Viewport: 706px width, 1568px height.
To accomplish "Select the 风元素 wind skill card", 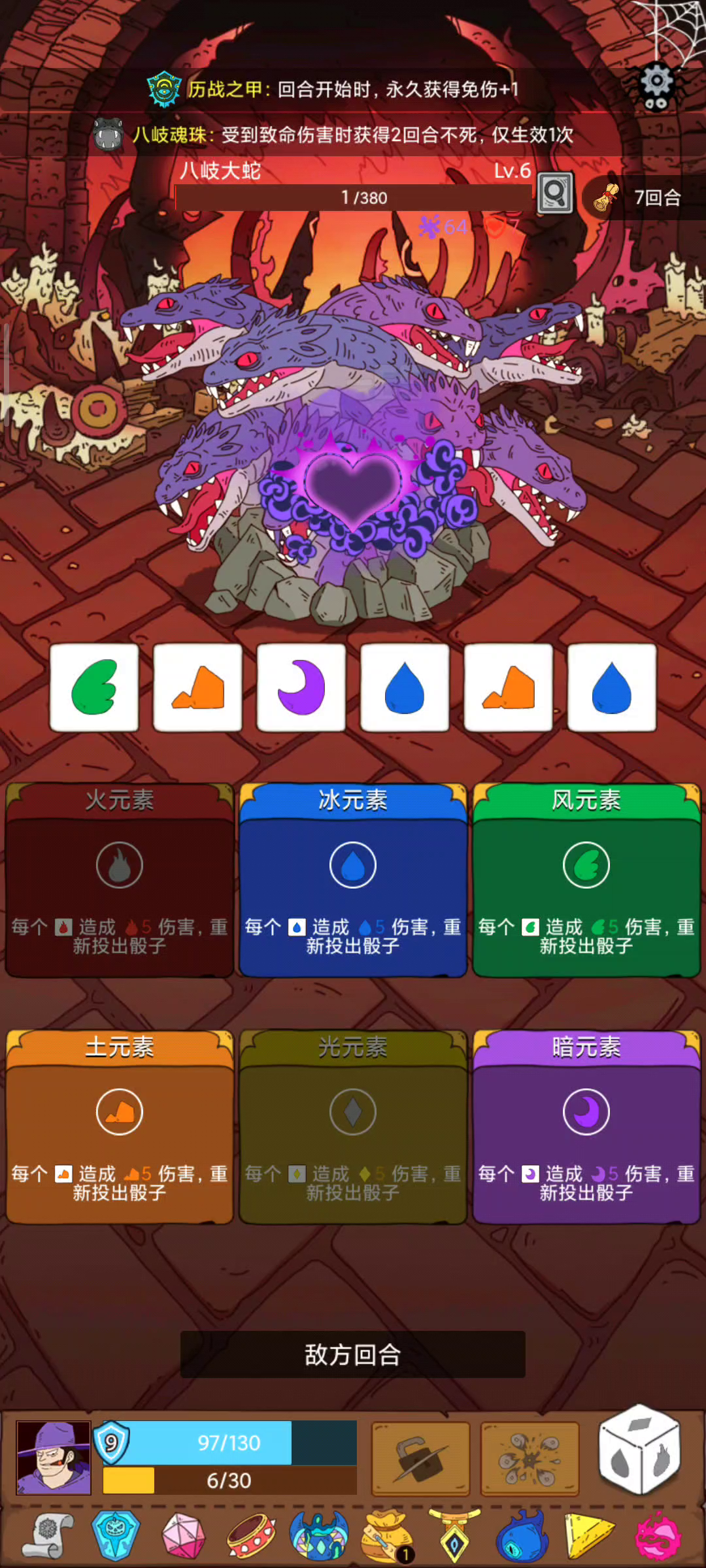I will 586,880.
